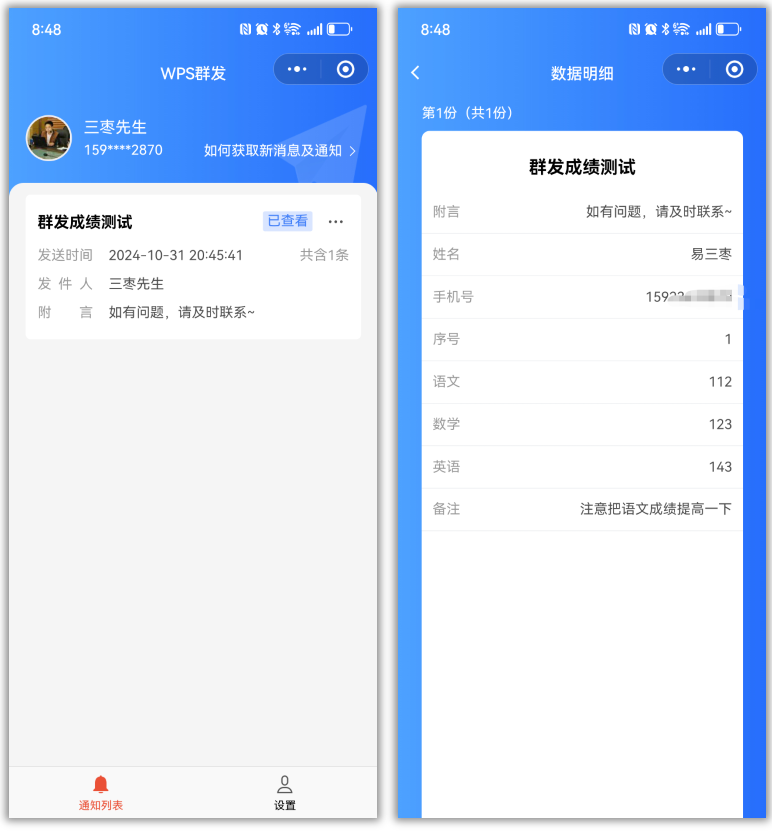This screenshot has width=772, height=831.
Task: Tap the 如何获取新消息及通知 link
Action: point(271,151)
